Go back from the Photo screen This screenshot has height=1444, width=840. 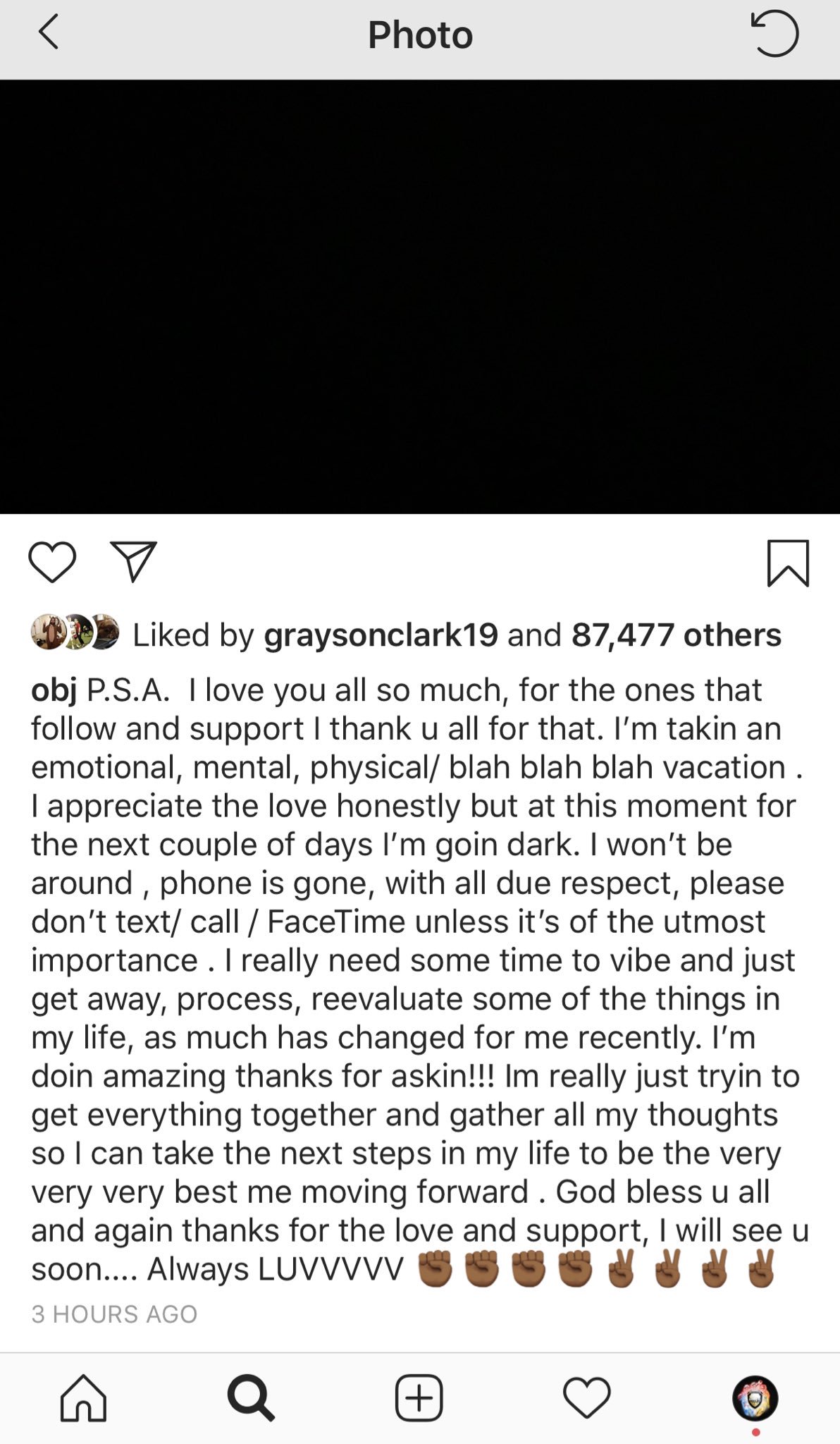pyautogui.click(x=48, y=33)
